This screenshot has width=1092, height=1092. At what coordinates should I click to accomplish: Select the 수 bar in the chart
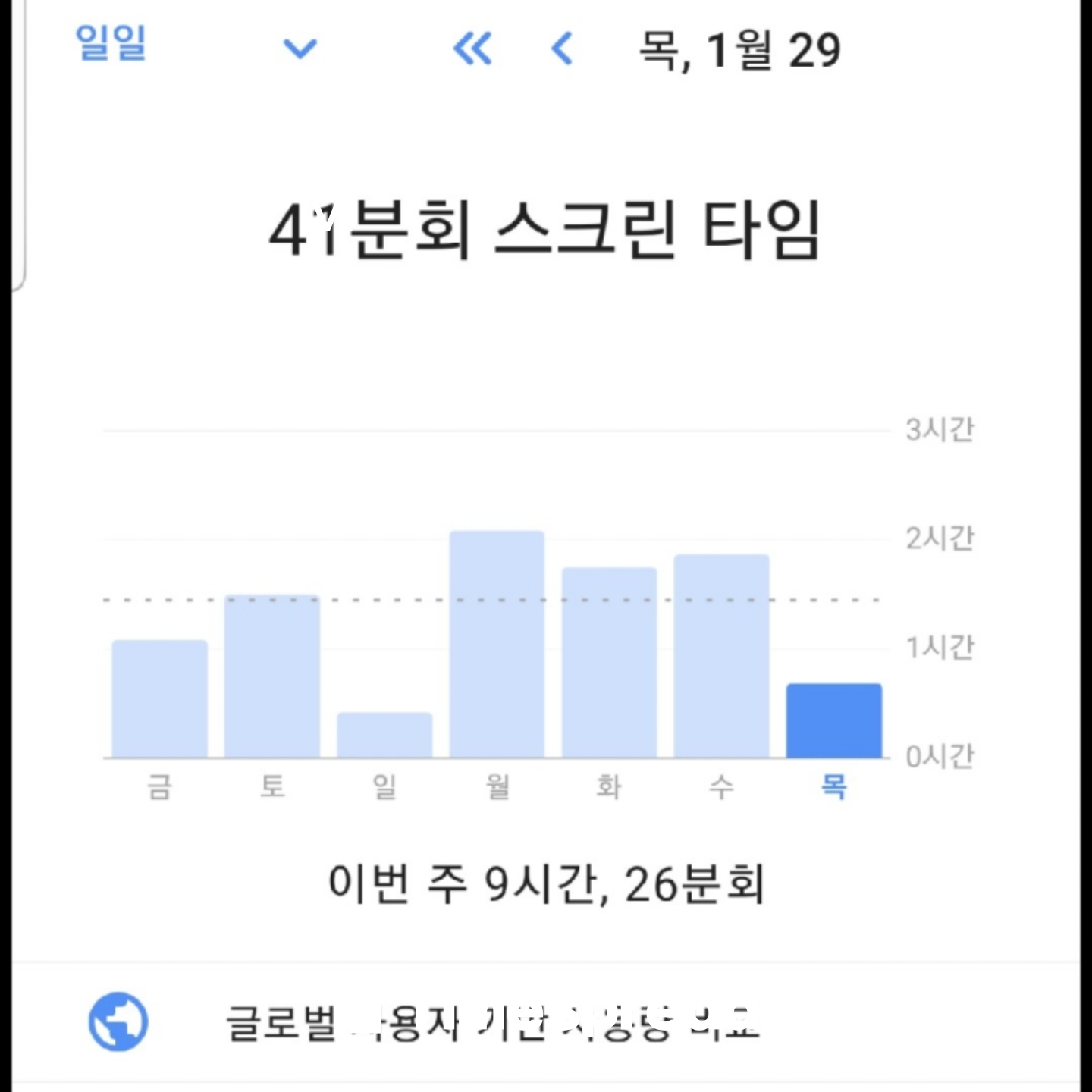tap(721, 655)
